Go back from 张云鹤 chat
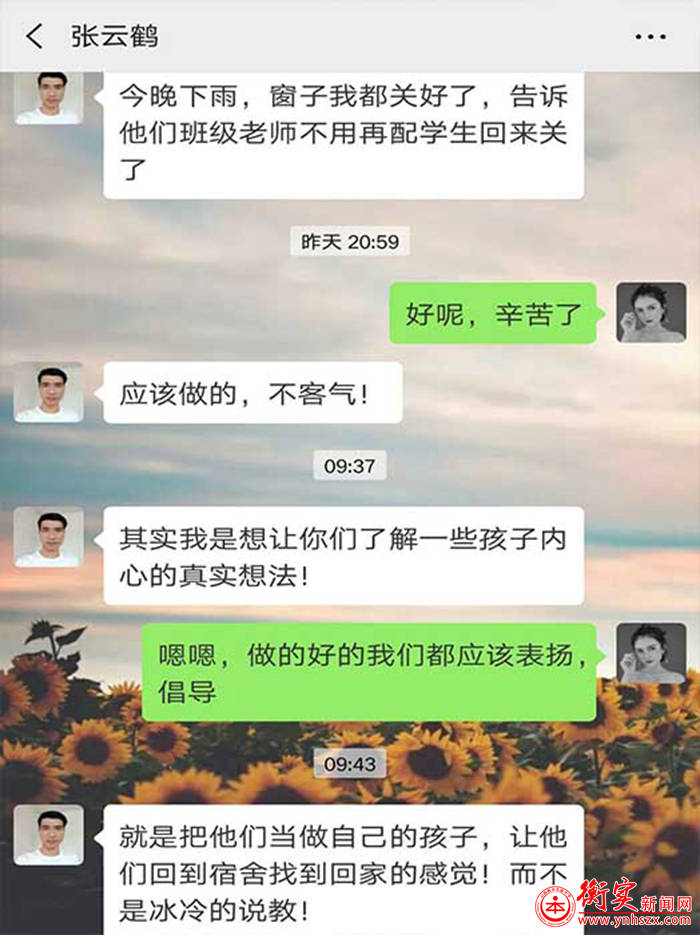The image size is (700, 935). [35, 37]
